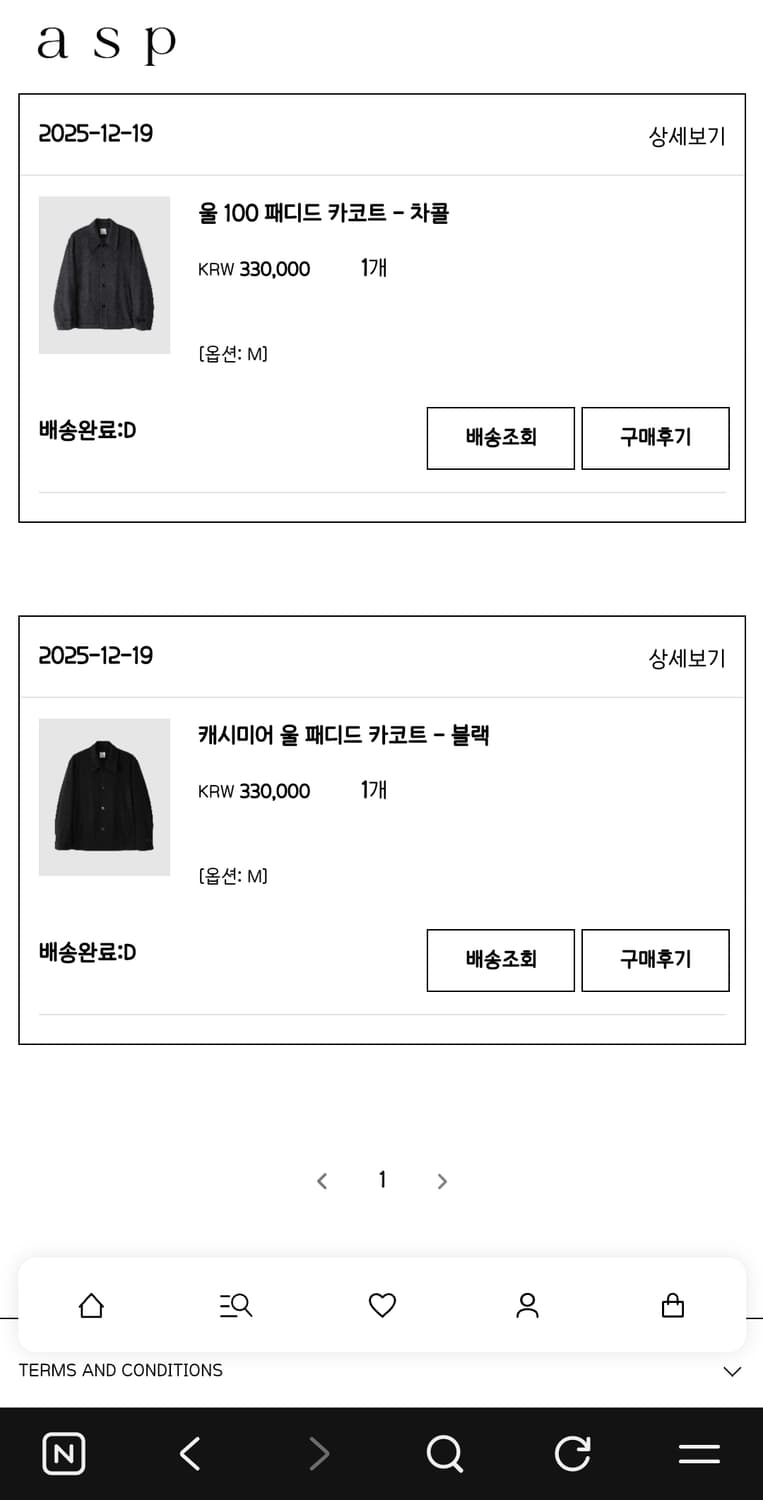Refresh the page with the reload icon

[x=572, y=1453]
